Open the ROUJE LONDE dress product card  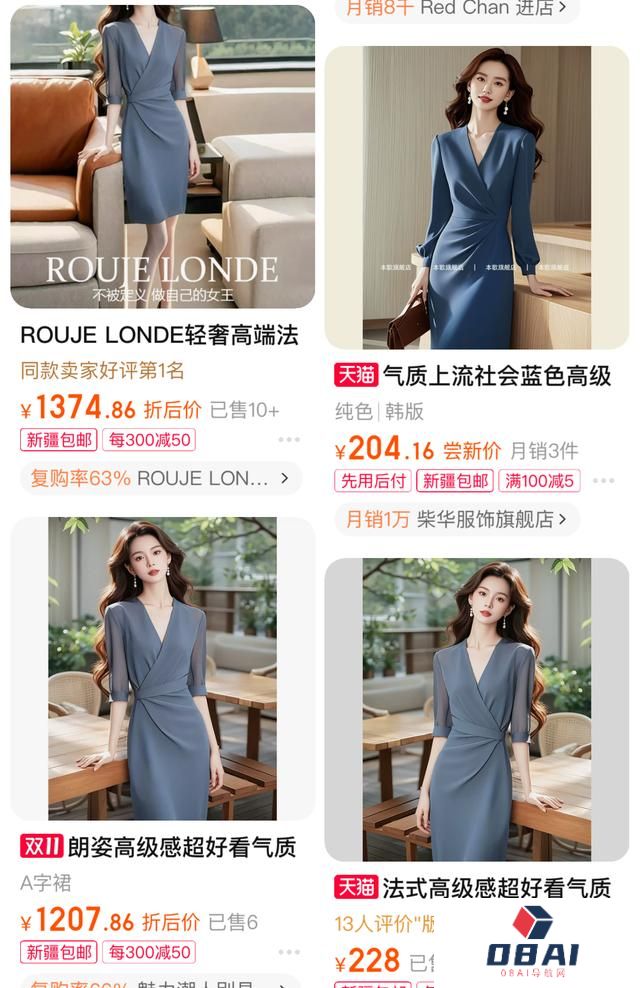162,160
